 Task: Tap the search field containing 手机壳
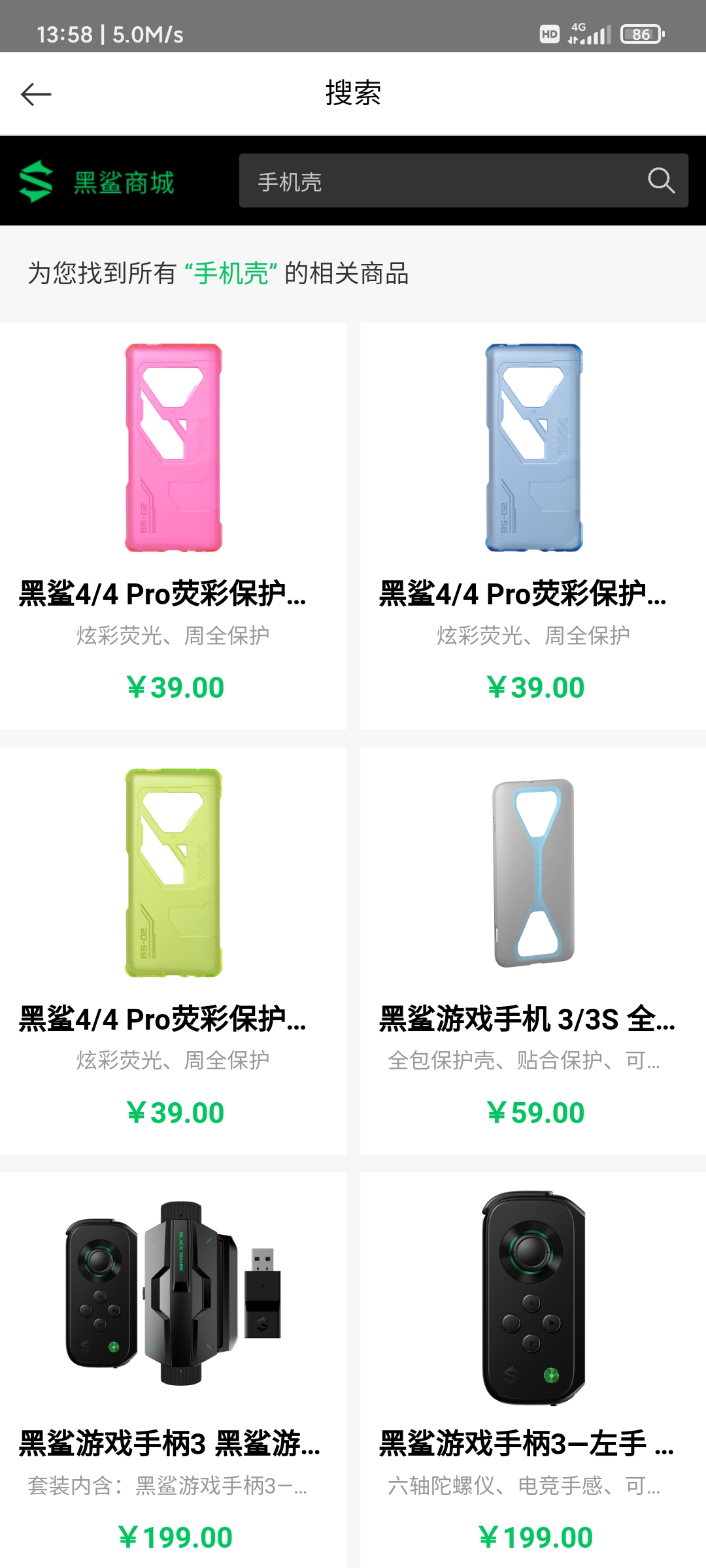(x=463, y=181)
